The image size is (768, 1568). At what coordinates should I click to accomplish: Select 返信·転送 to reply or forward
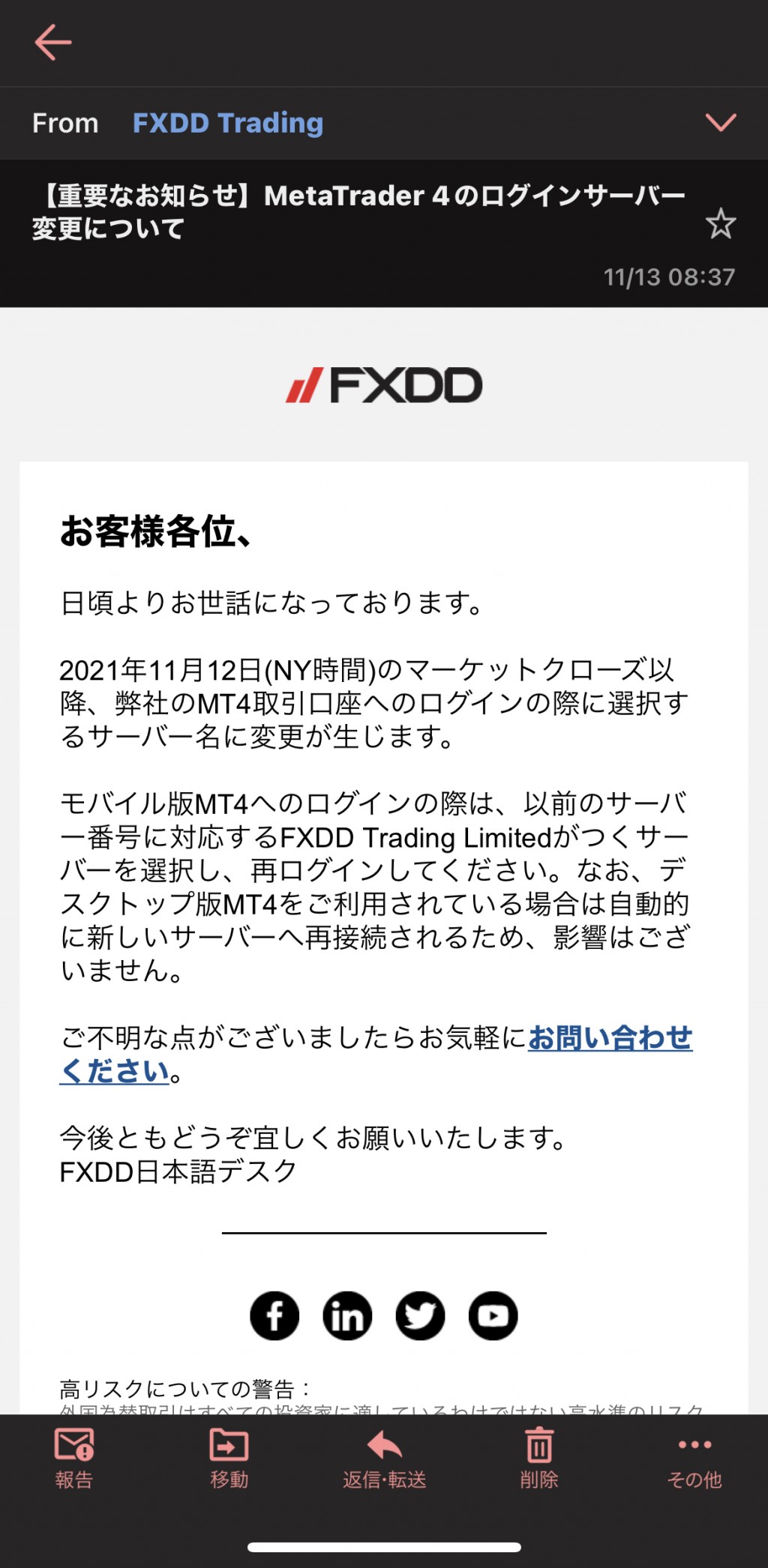[x=384, y=1459]
